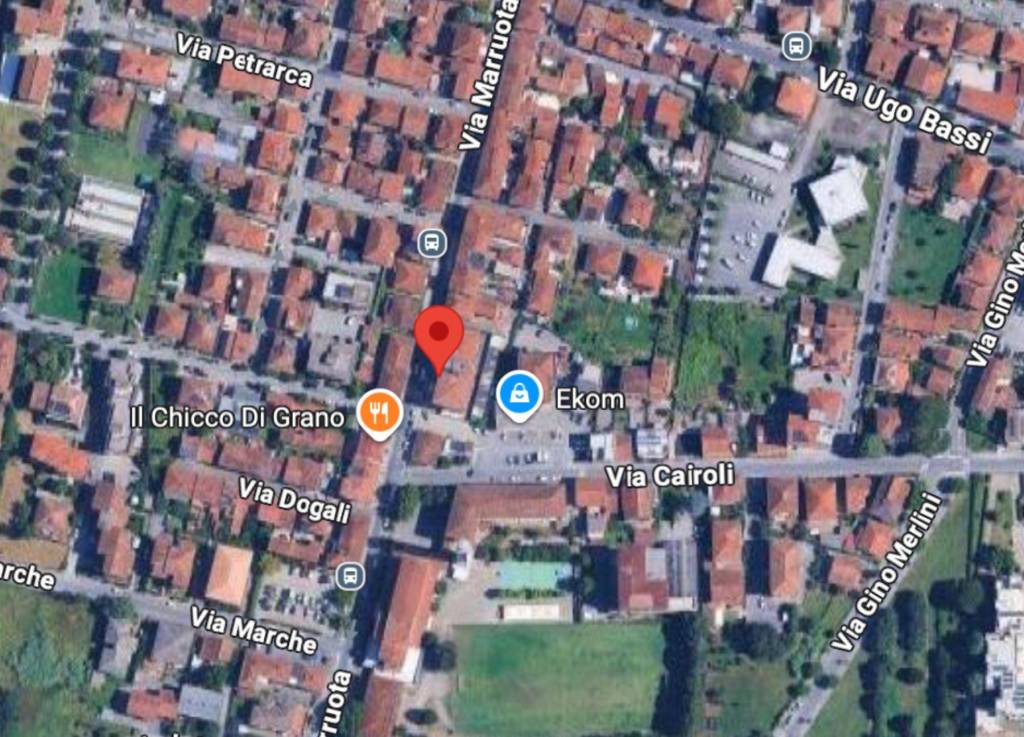Select the Ekom shop marker

[x=519, y=395]
